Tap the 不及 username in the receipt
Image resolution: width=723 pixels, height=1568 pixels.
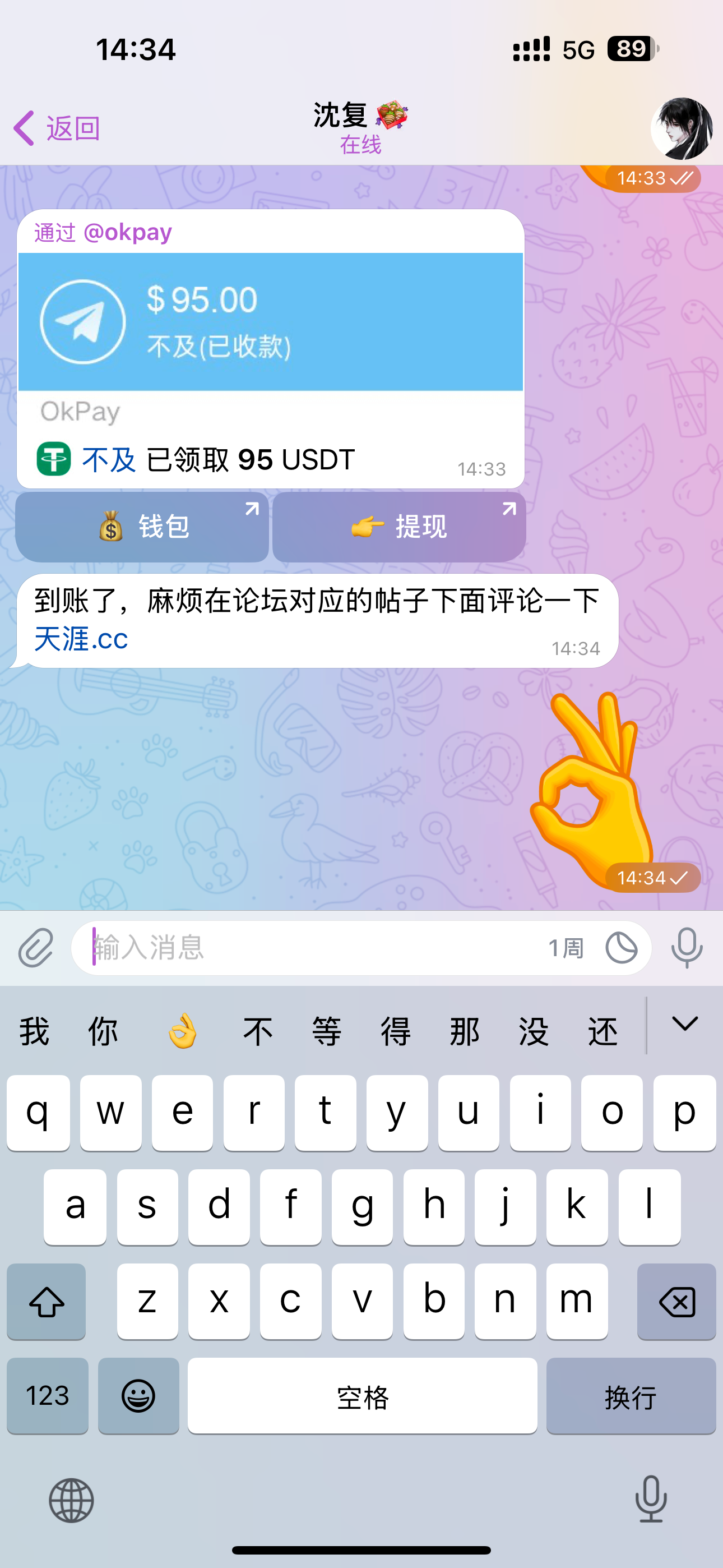[109, 460]
